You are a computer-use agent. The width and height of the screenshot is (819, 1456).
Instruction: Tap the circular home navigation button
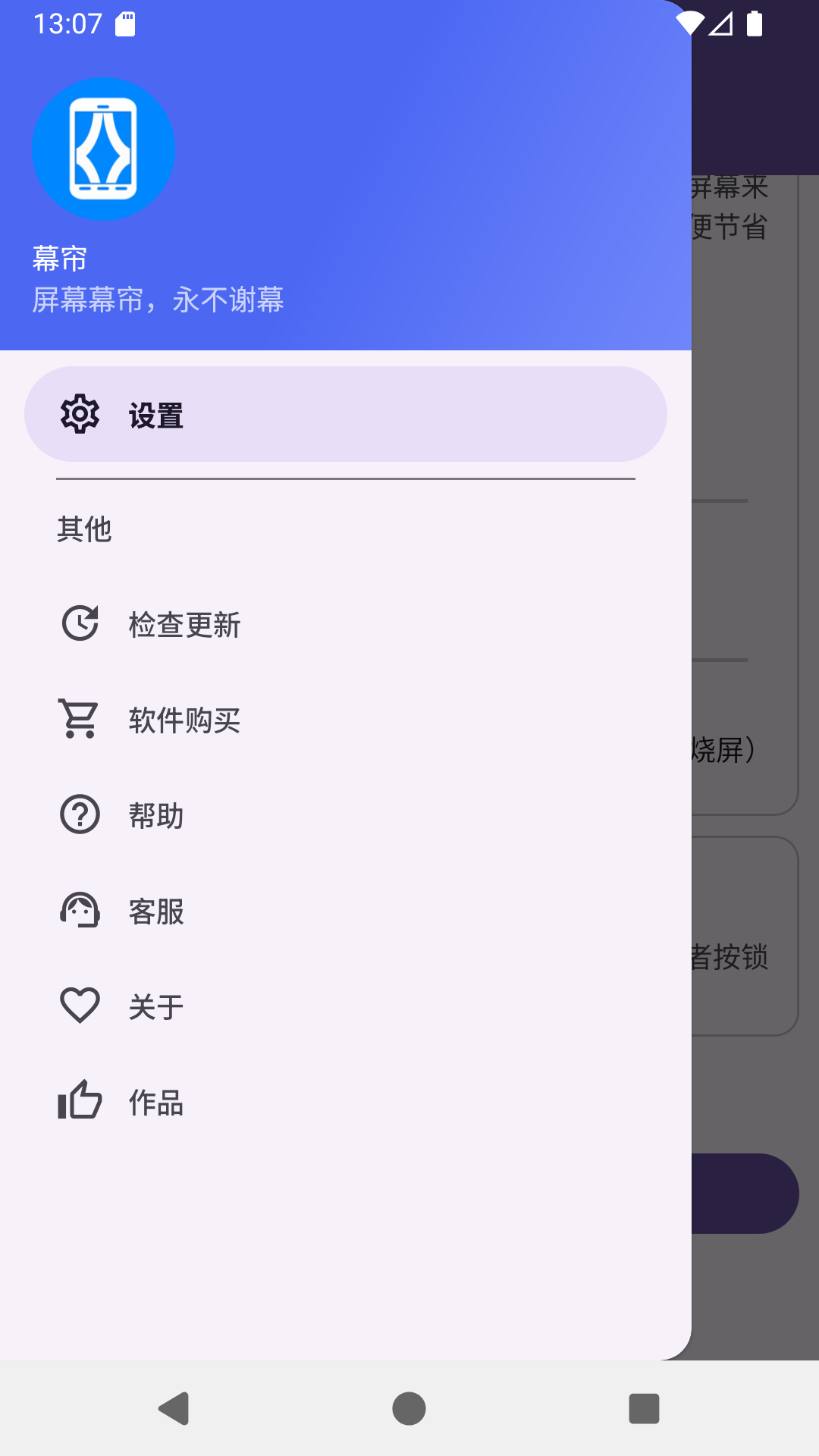coord(409,1409)
